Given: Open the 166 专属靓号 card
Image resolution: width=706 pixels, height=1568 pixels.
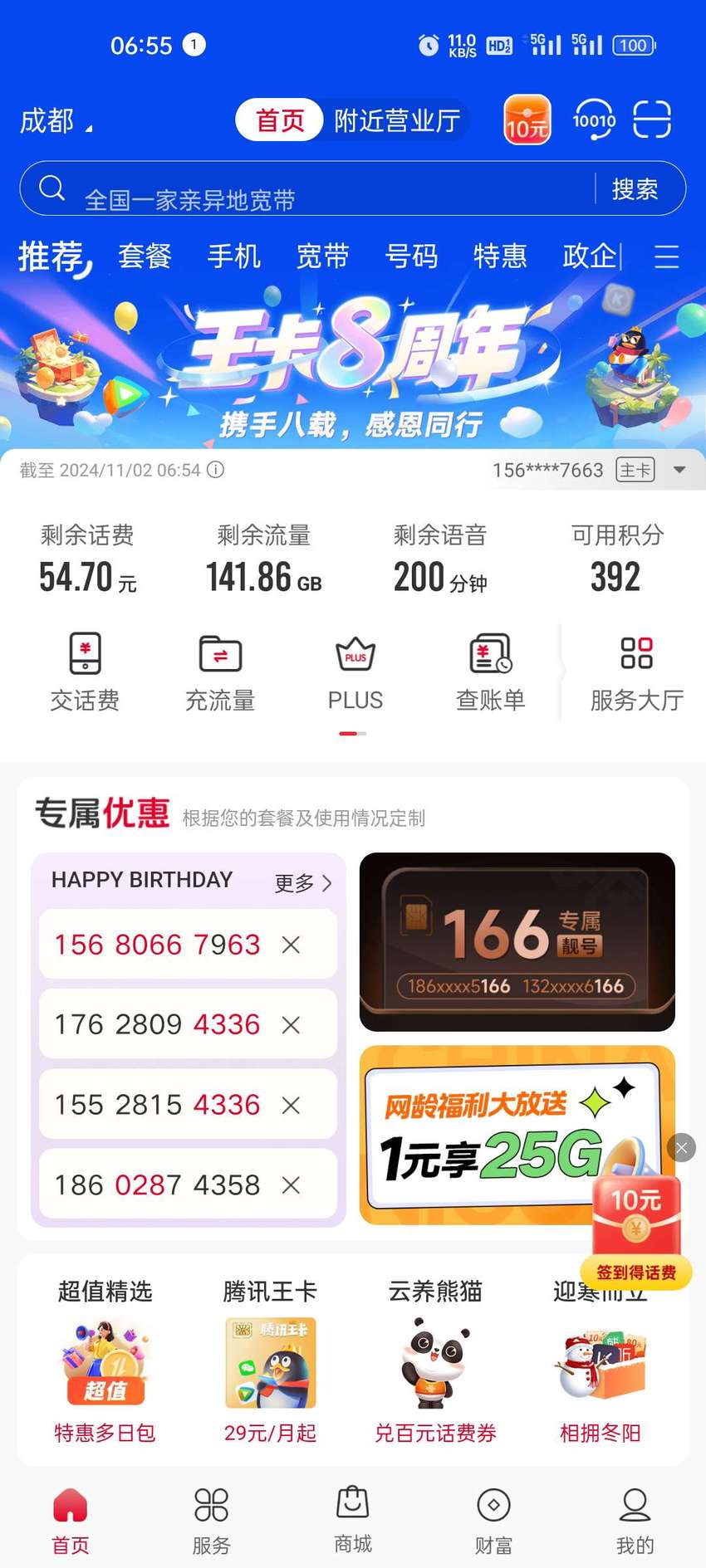Looking at the screenshot, I should point(517,942).
